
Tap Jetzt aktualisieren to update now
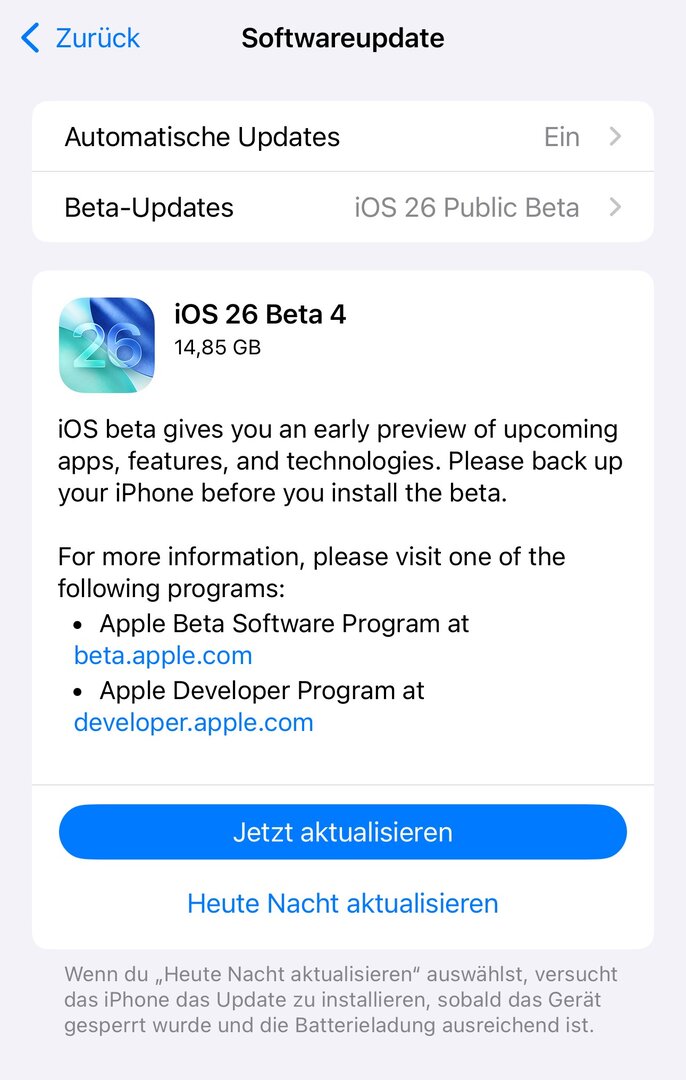coord(342,832)
